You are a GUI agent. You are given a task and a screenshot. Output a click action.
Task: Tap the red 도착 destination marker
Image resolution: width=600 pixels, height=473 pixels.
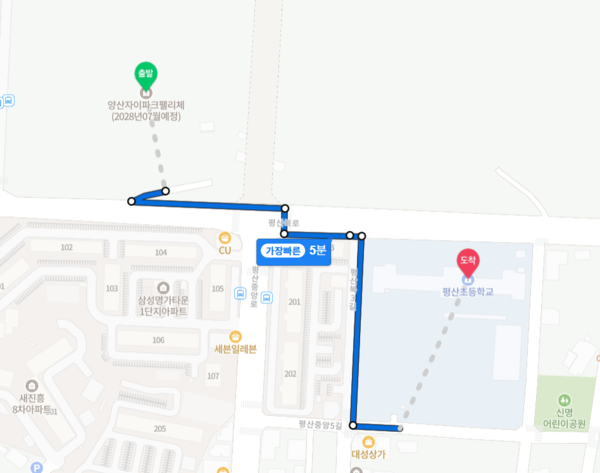[467, 262]
